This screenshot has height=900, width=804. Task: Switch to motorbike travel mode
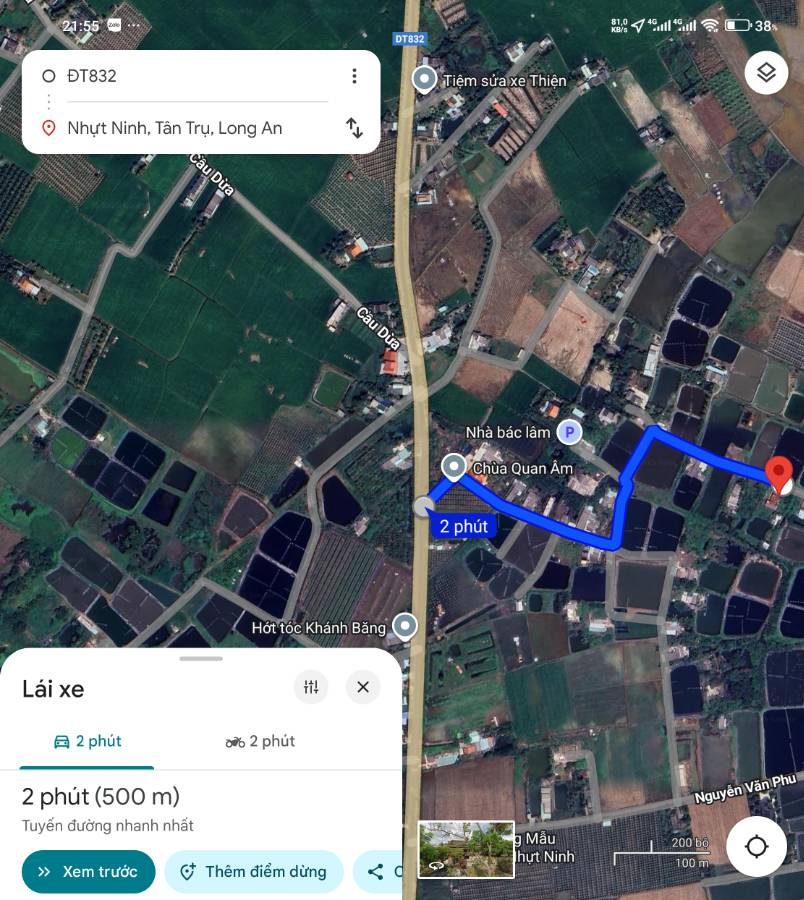[x=260, y=741]
